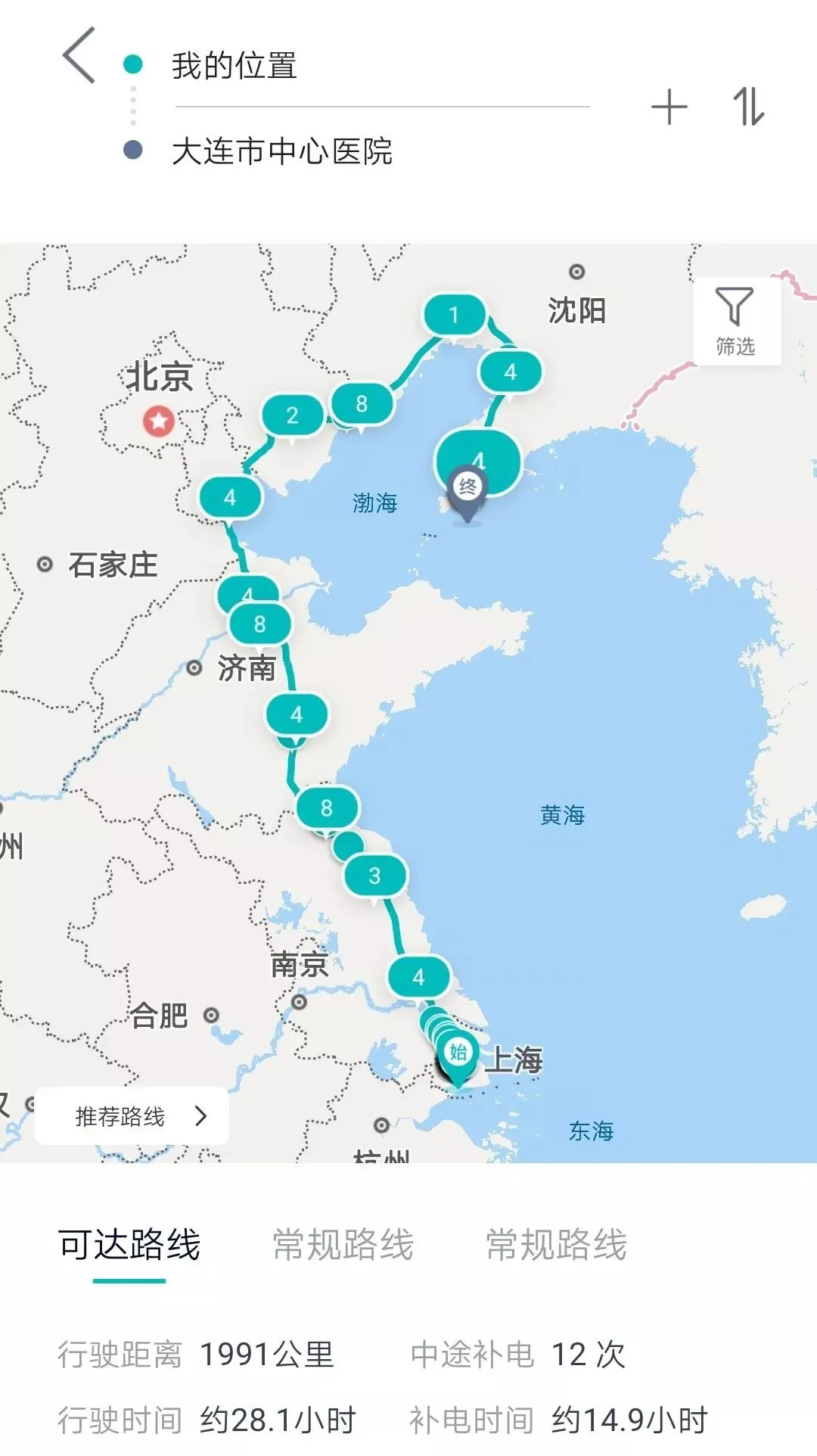Tap the charging marker labeled 2
The width and height of the screenshot is (817, 1456).
[293, 415]
